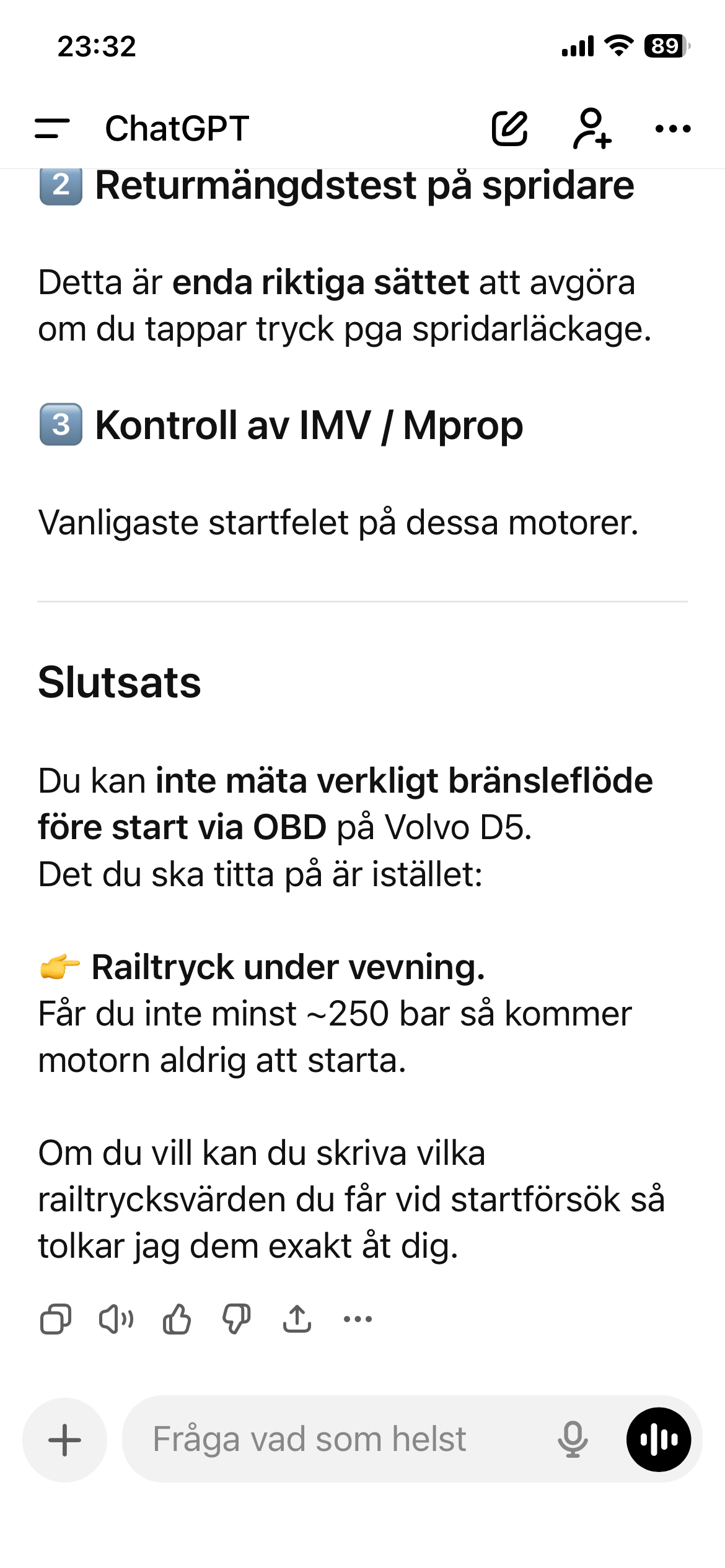The image size is (725, 1568).
Task: Open the add people icon
Action: pyautogui.click(x=592, y=128)
